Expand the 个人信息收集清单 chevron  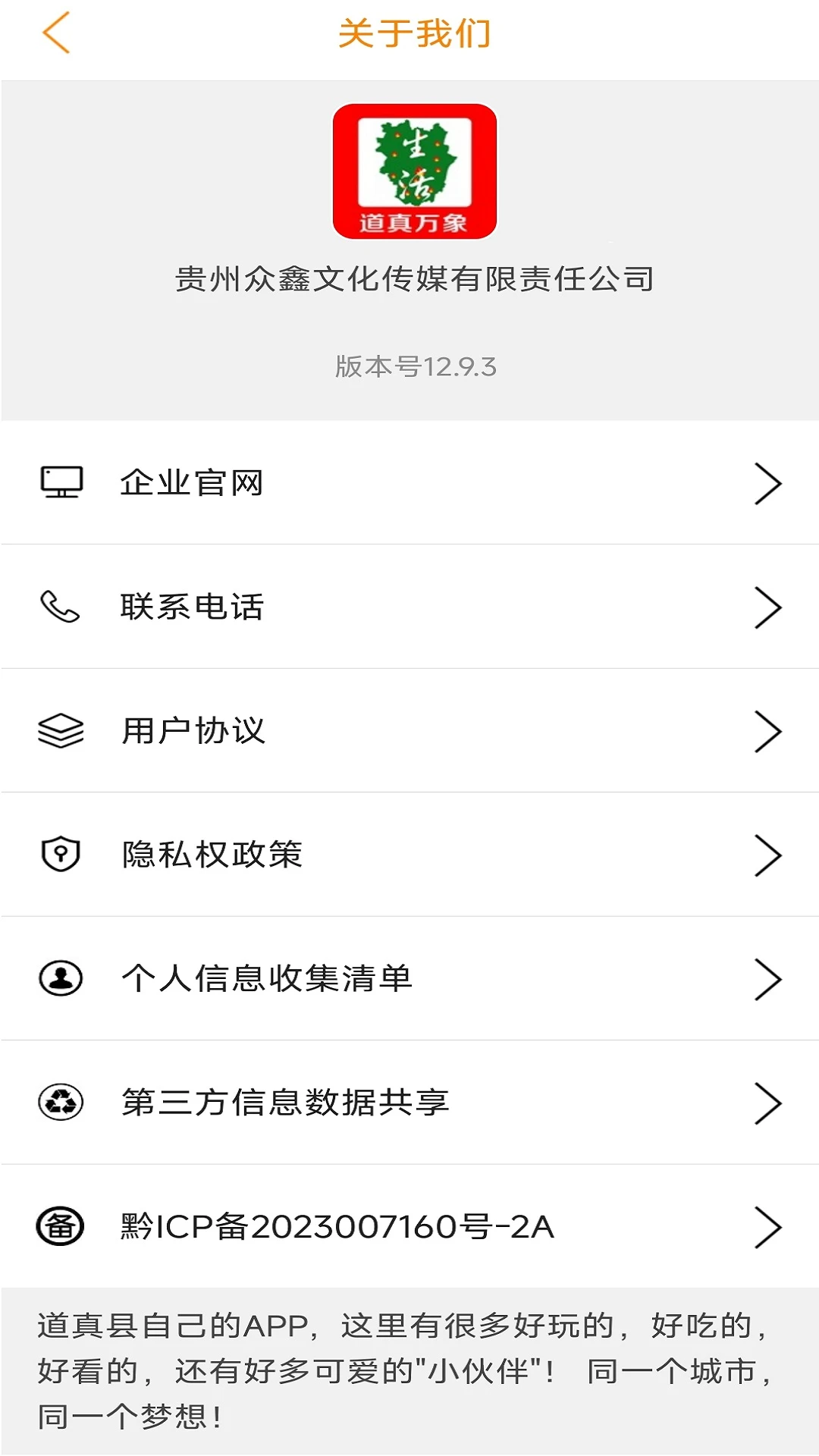(x=768, y=978)
